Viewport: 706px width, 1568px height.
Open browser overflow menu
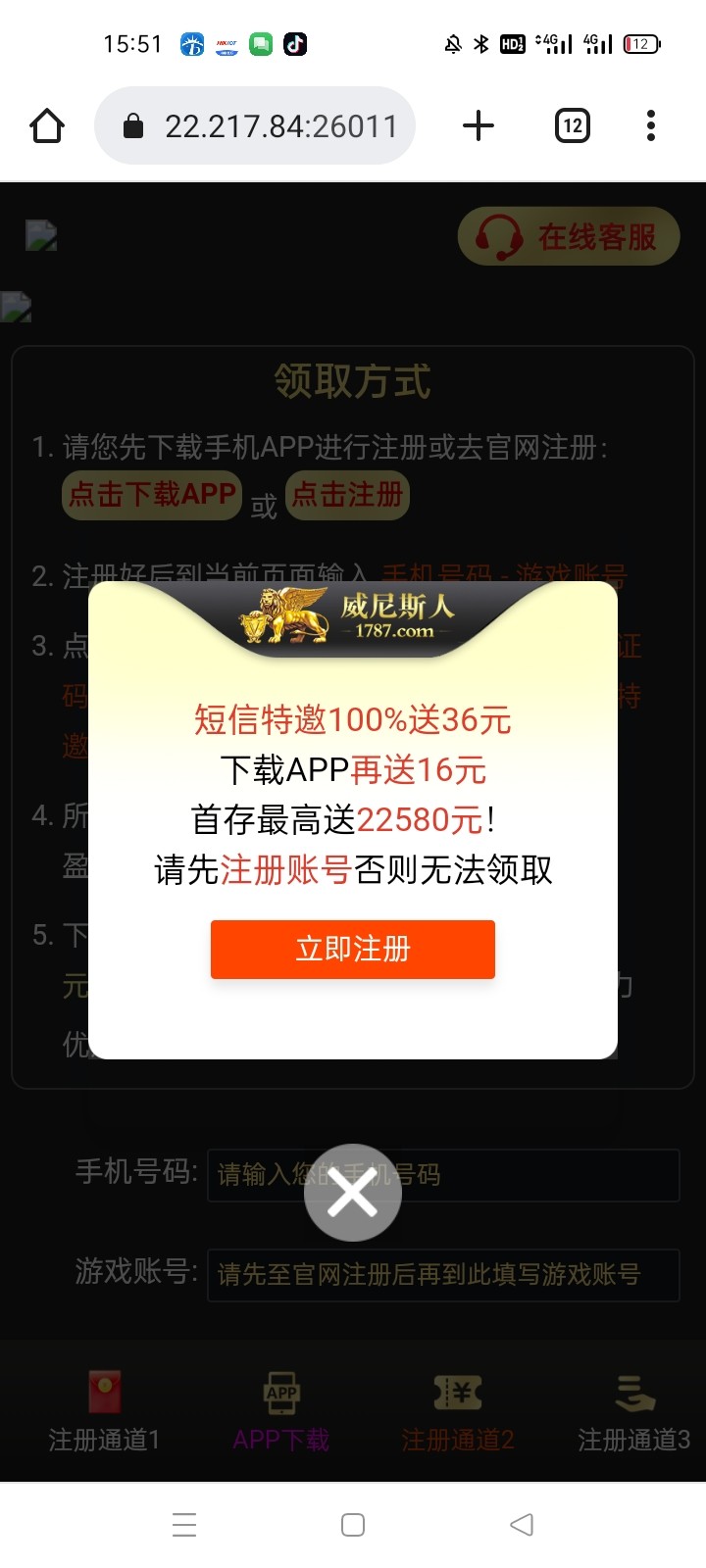(x=650, y=125)
